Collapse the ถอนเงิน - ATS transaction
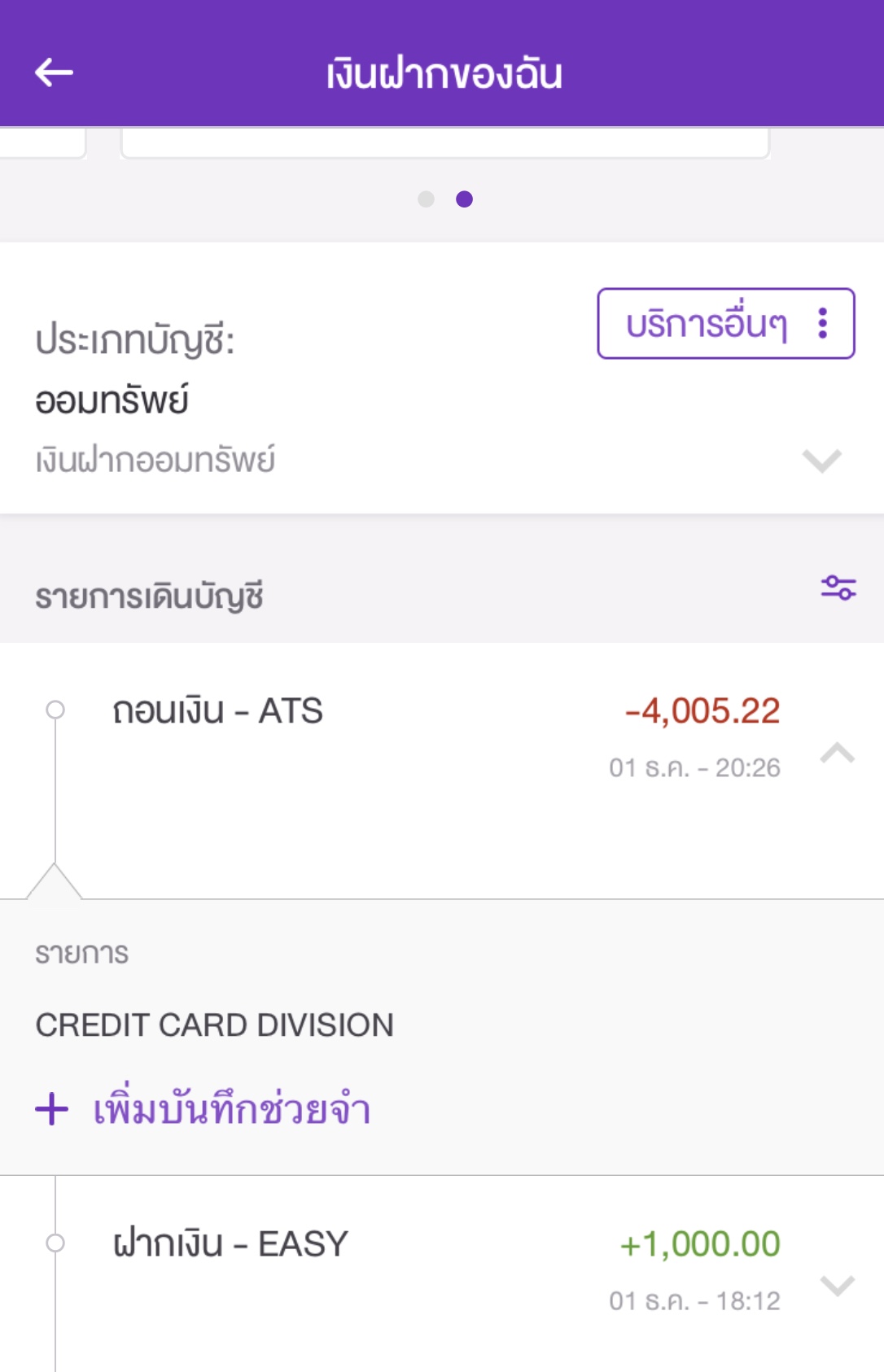This screenshot has height=1372, width=884. pos(837,753)
